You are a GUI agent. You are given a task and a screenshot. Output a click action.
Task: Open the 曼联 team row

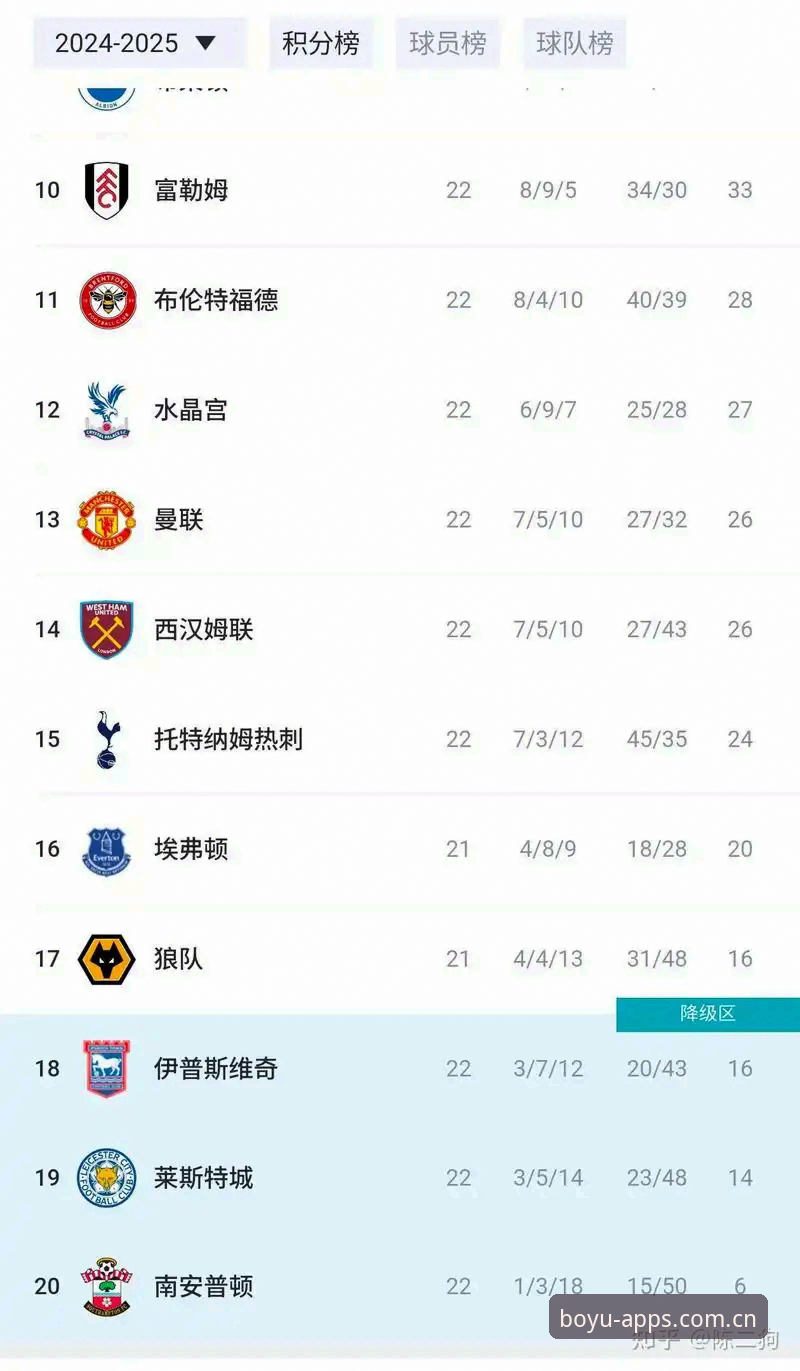(400, 520)
